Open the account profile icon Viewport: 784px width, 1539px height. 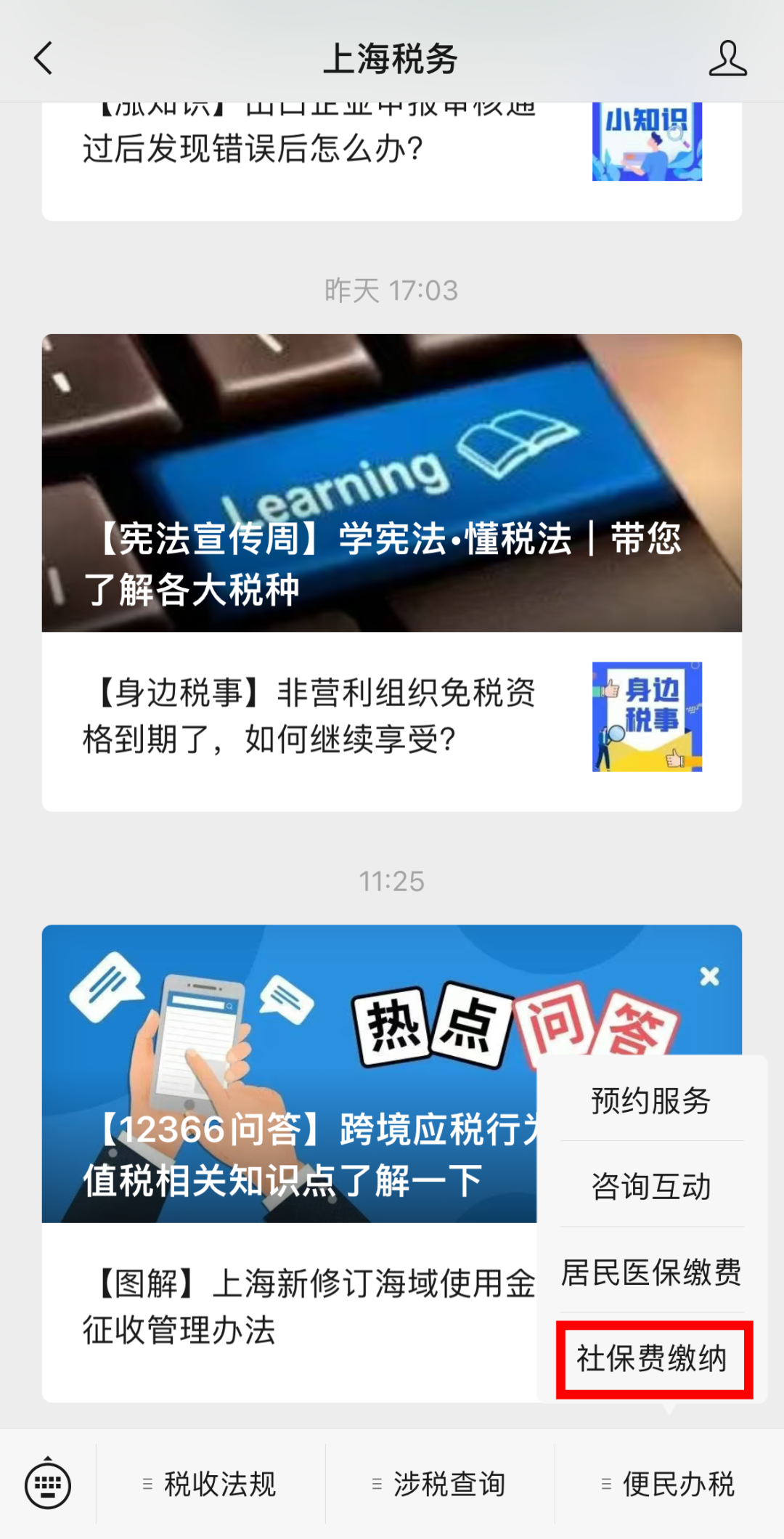(x=727, y=58)
